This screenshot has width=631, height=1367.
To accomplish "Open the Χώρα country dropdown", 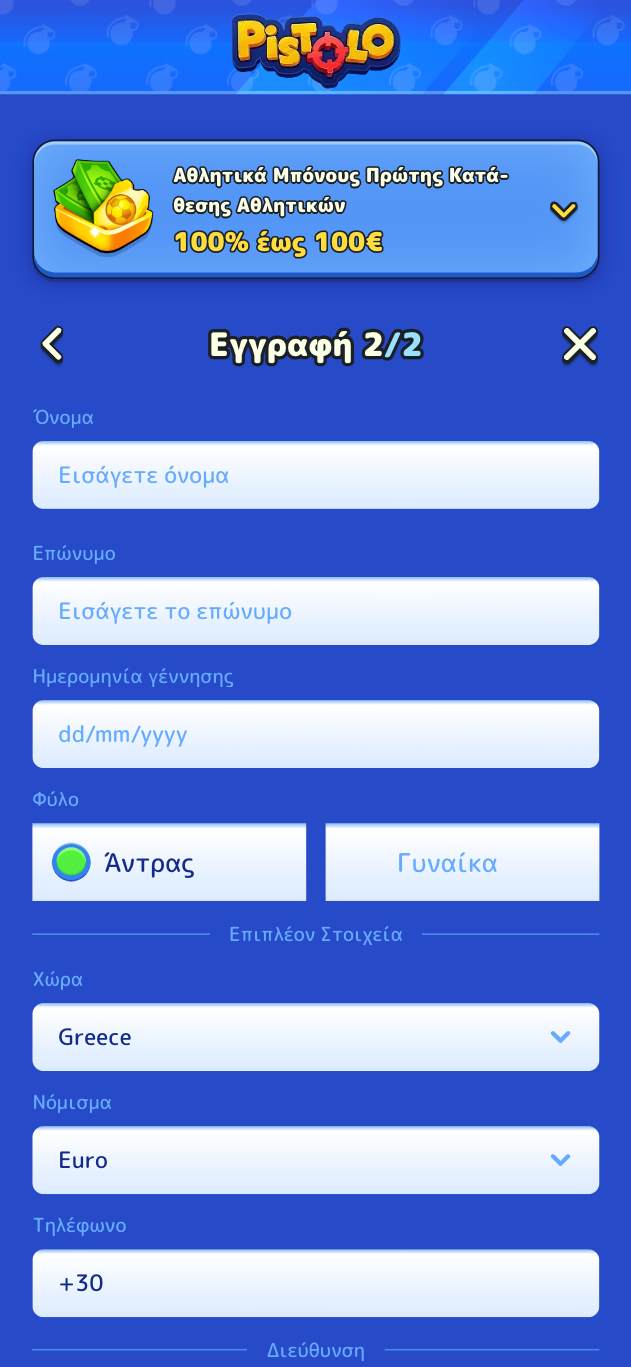I will [x=315, y=1037].
